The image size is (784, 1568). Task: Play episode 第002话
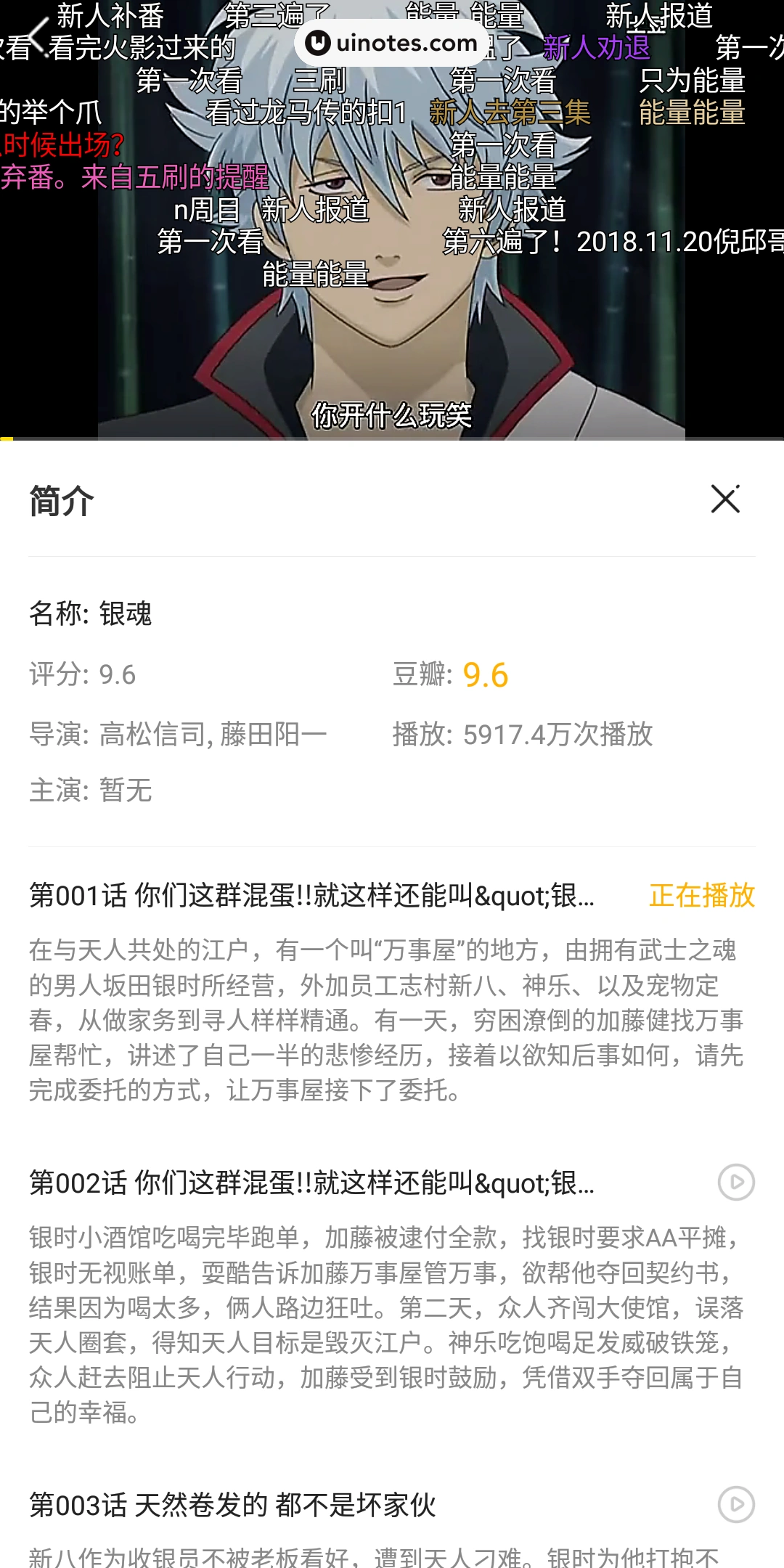click(x=736, y=1183)
